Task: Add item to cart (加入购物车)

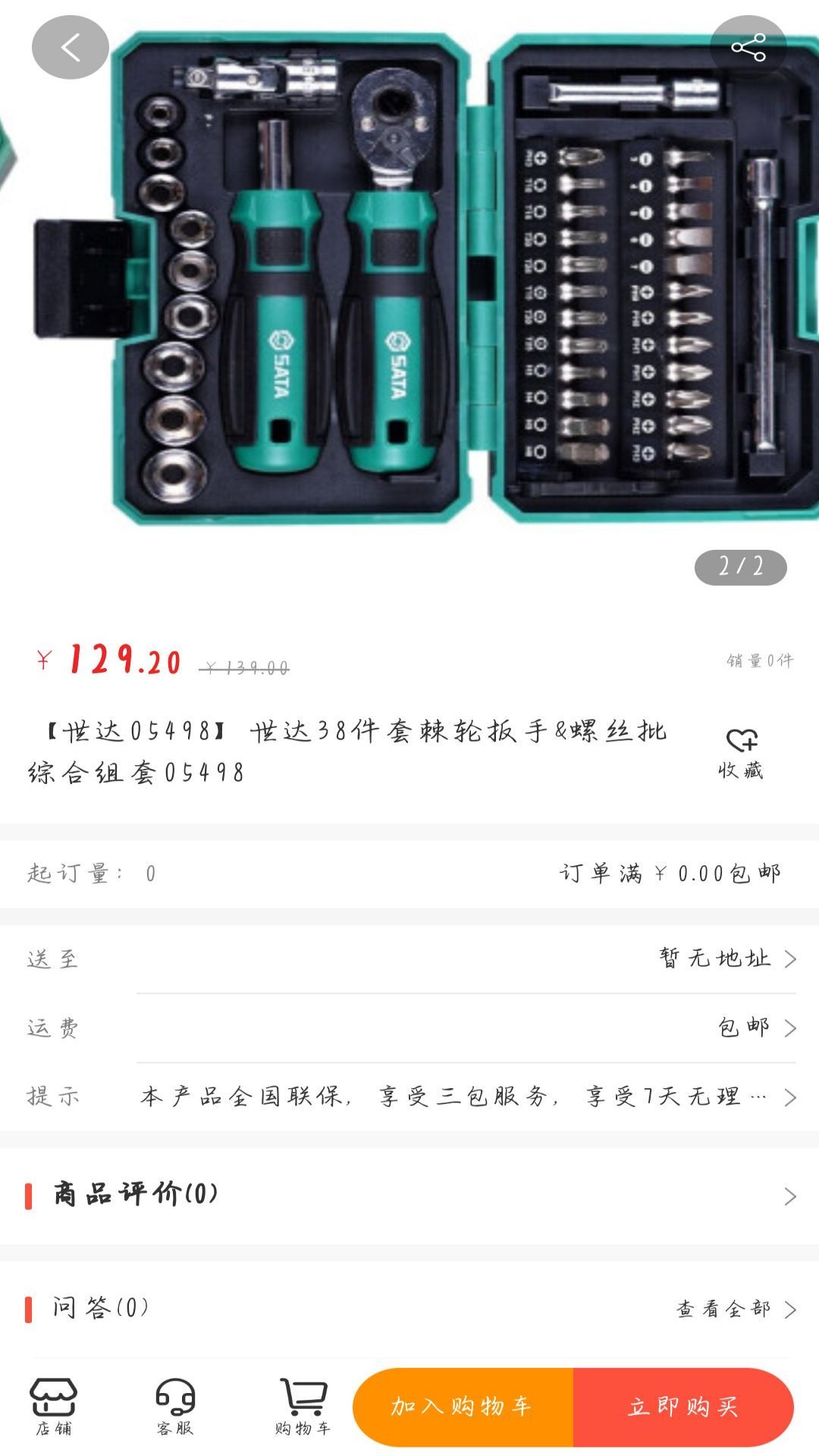Action: [463, 1407]
